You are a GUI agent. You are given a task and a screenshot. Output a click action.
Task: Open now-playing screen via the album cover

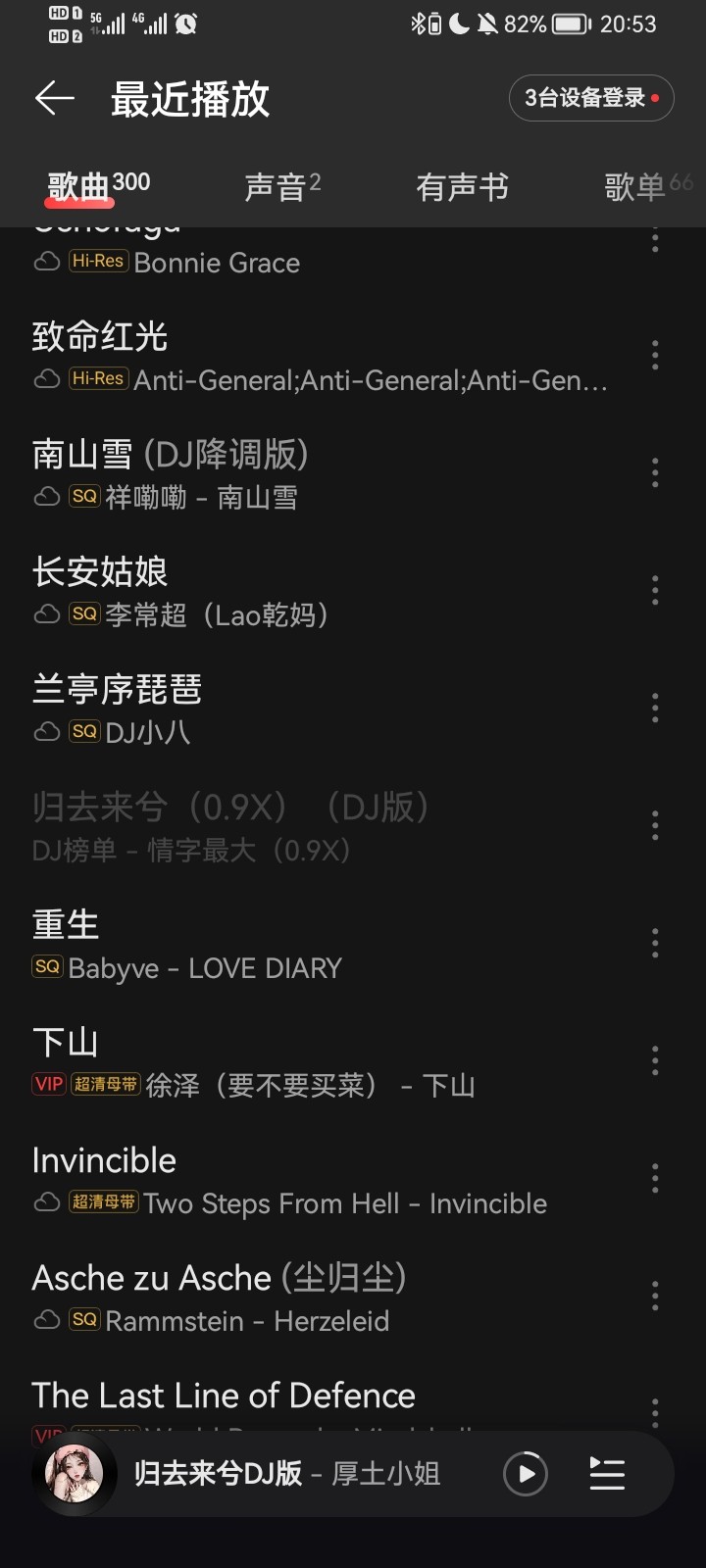[x=74, y=1473]
